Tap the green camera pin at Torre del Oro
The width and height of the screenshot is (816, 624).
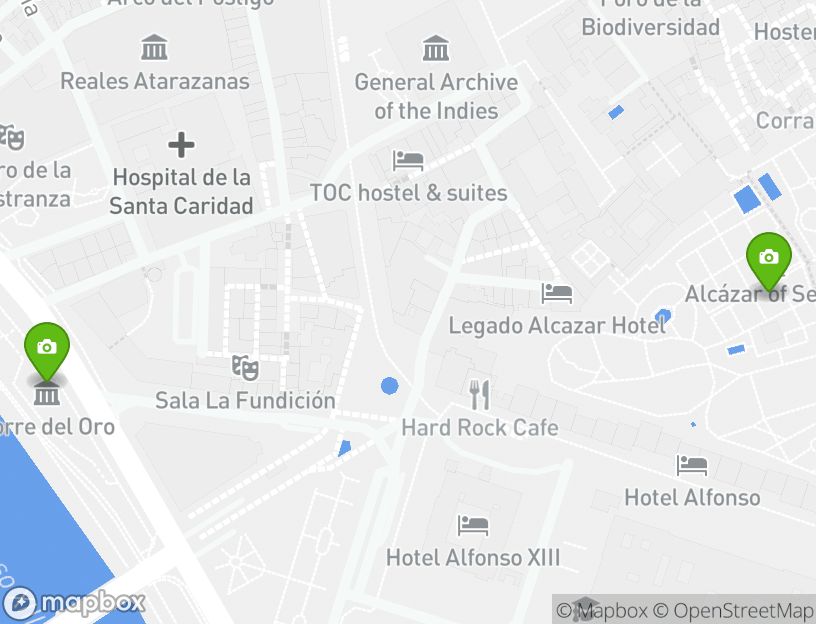(46, 349)
